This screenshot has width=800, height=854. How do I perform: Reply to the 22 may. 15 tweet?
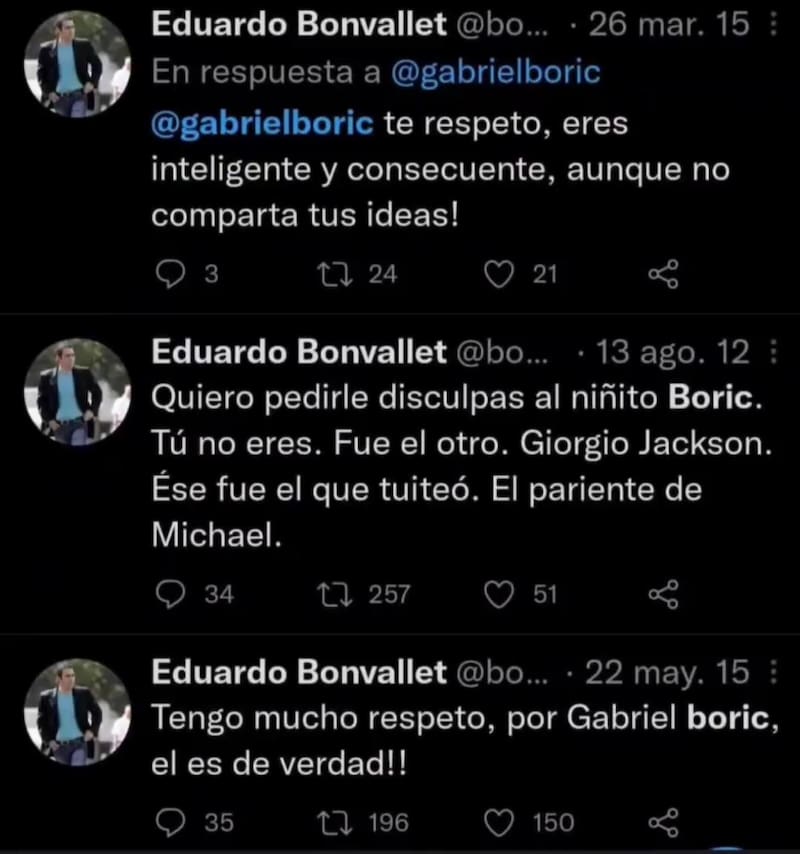point(174,822)
